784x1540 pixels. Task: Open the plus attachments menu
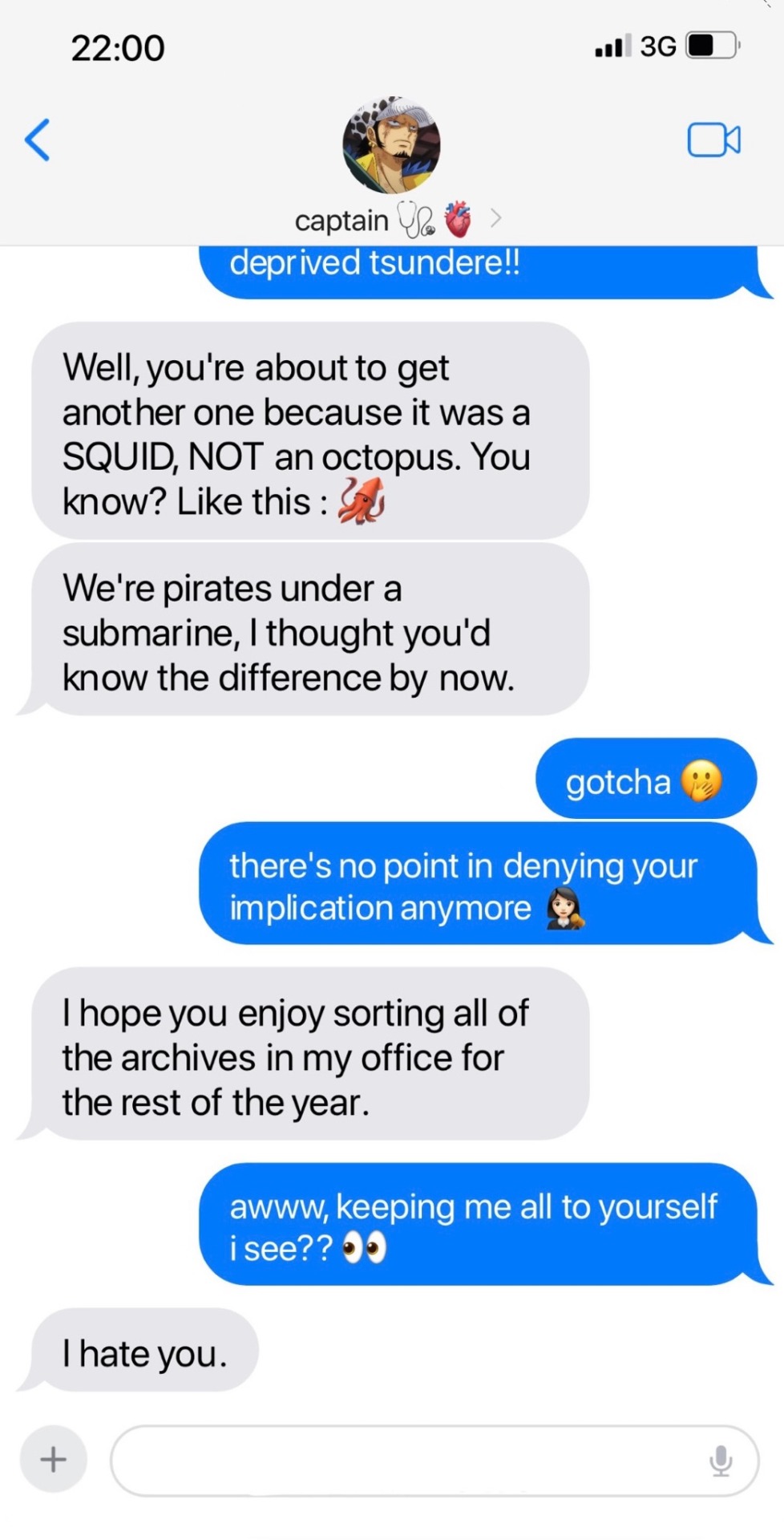53,1458
